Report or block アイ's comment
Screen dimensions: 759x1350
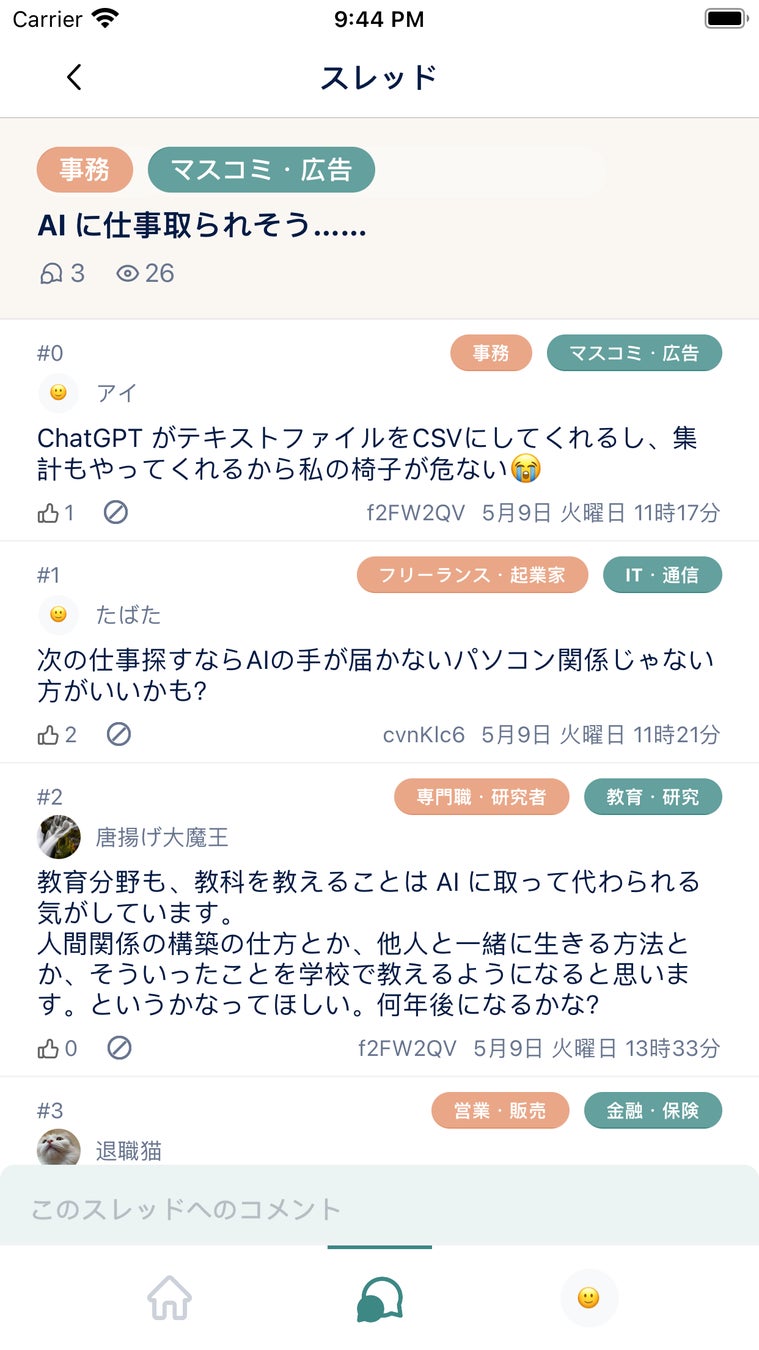pos(116,513)
